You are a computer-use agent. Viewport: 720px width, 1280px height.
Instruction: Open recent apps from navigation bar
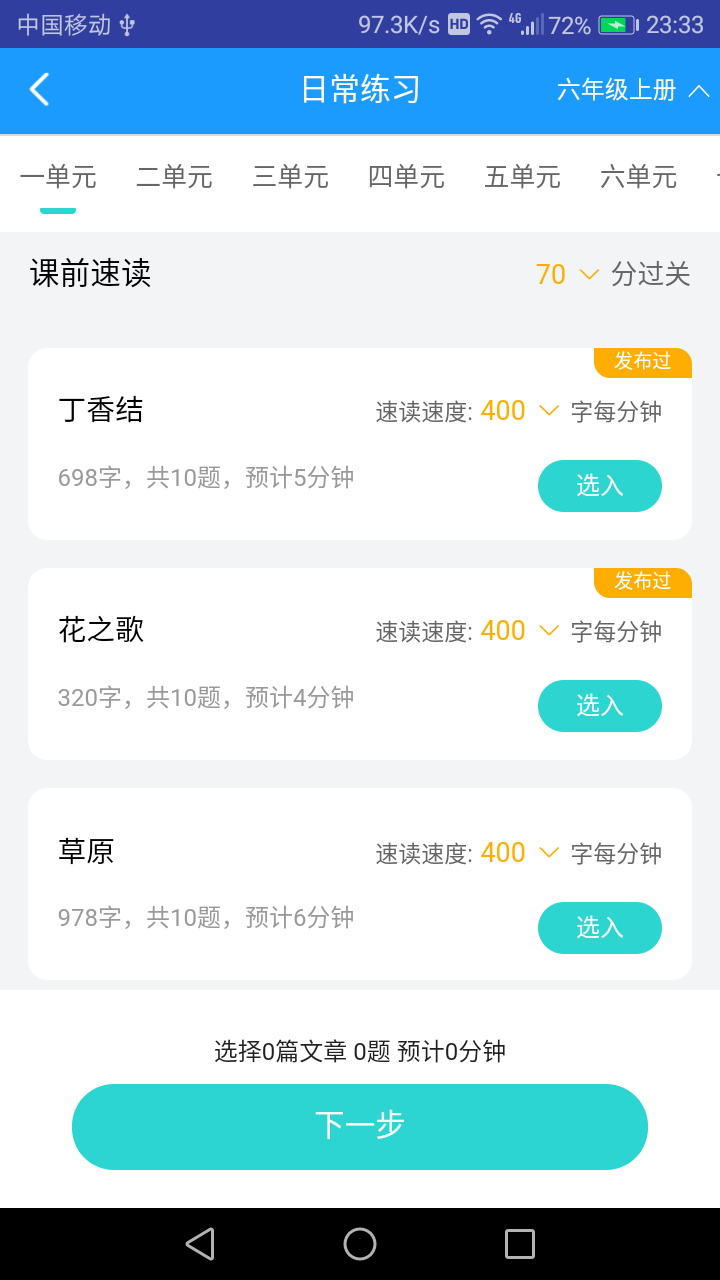[x=520, y=1244]
